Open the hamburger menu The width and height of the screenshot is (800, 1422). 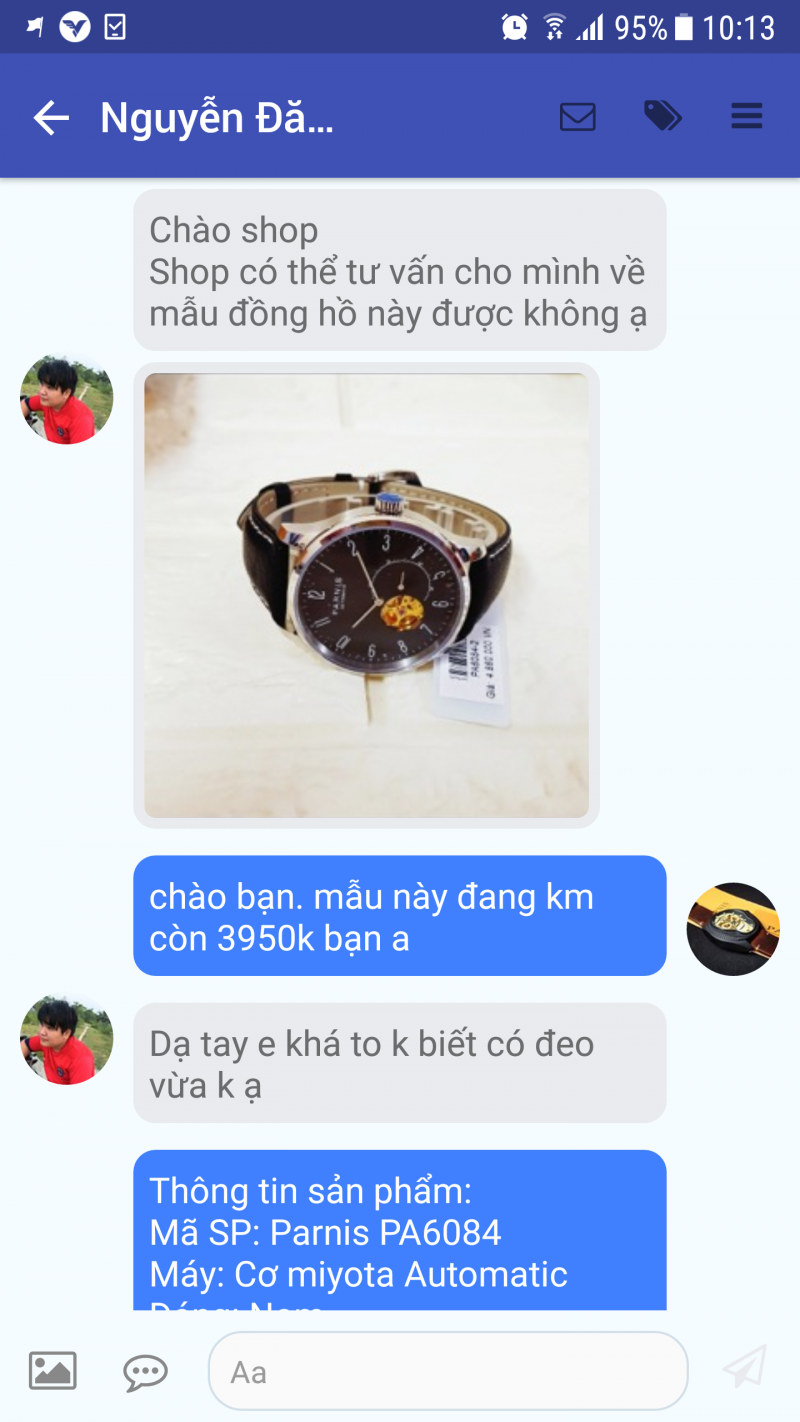click(746, 116)
